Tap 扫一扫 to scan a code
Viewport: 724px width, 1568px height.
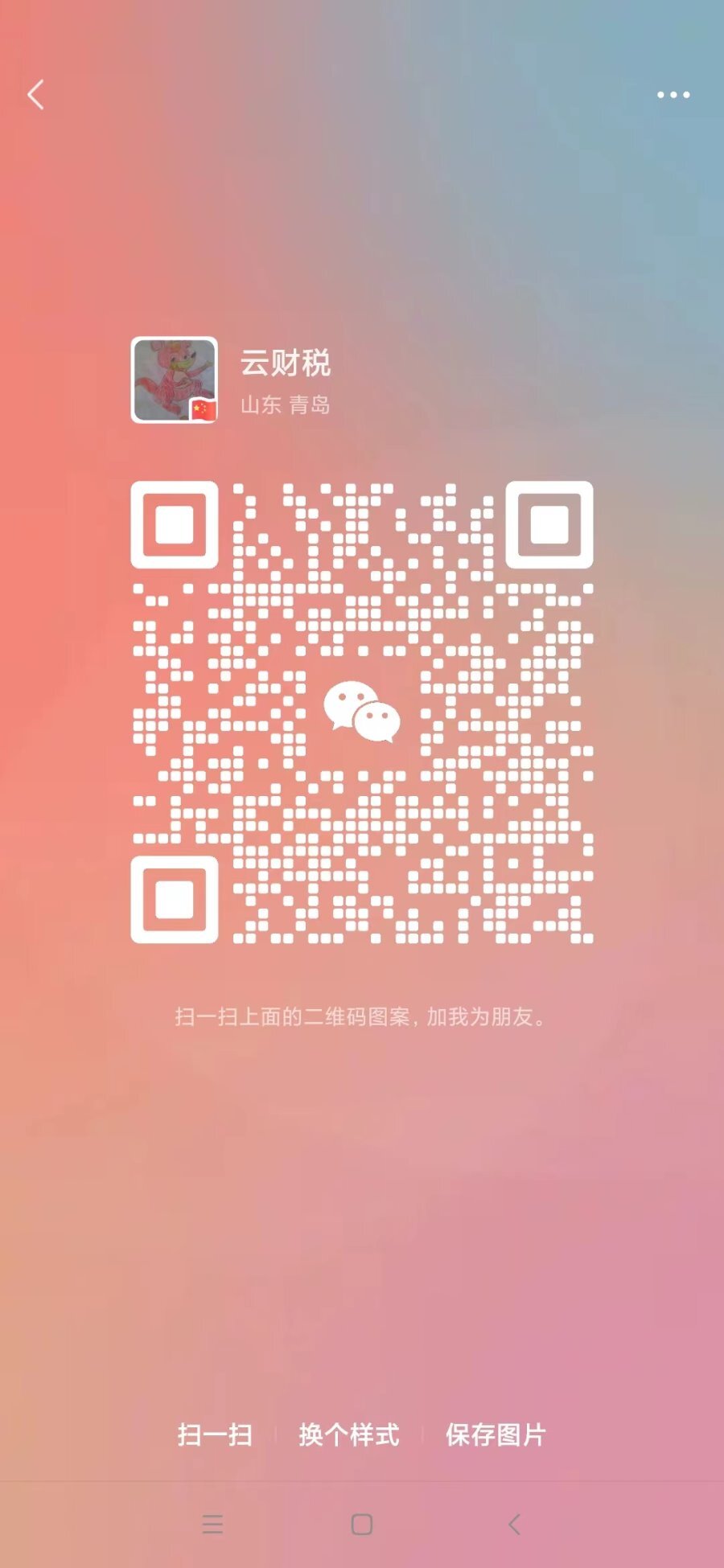[x=215, y=1435]
